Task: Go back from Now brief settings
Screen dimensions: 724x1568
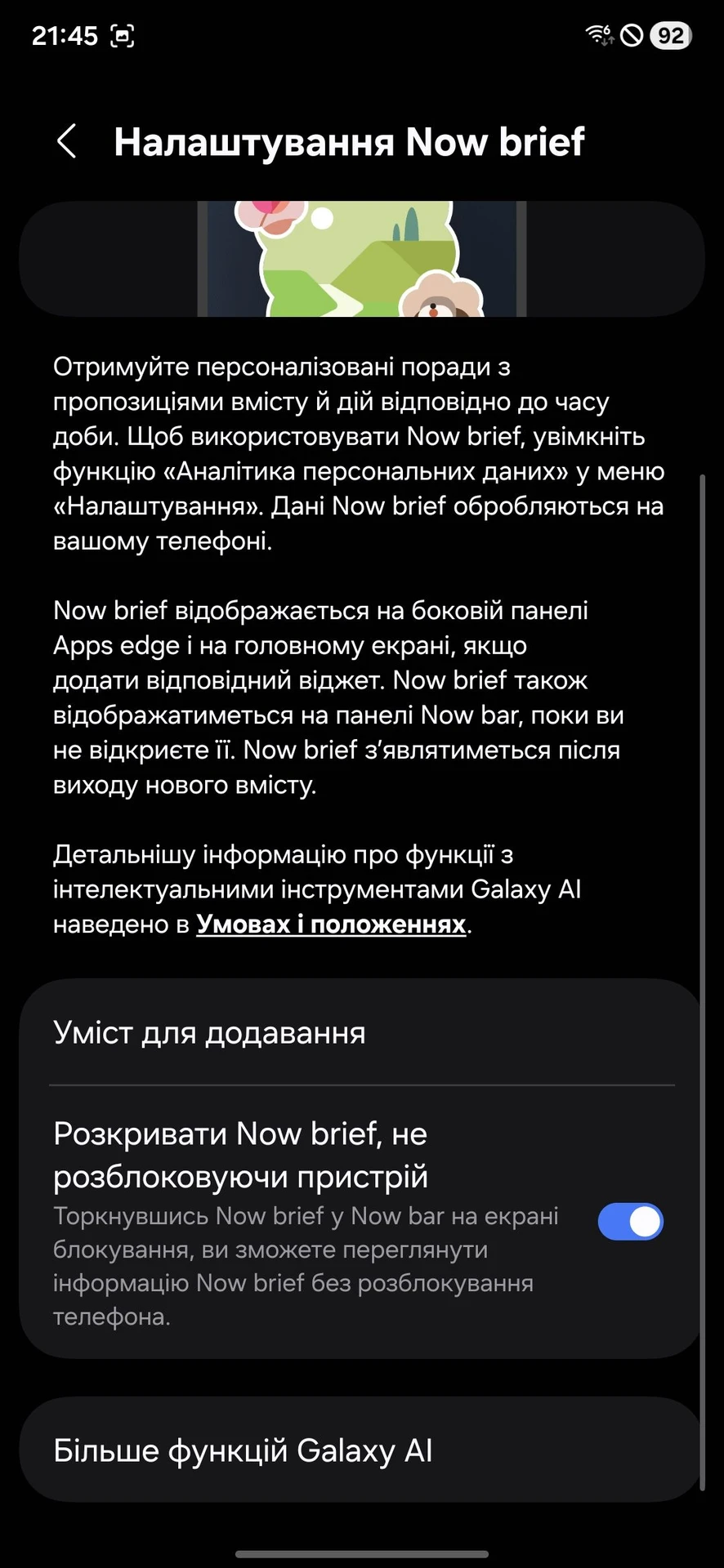Action: coord(67,141)
